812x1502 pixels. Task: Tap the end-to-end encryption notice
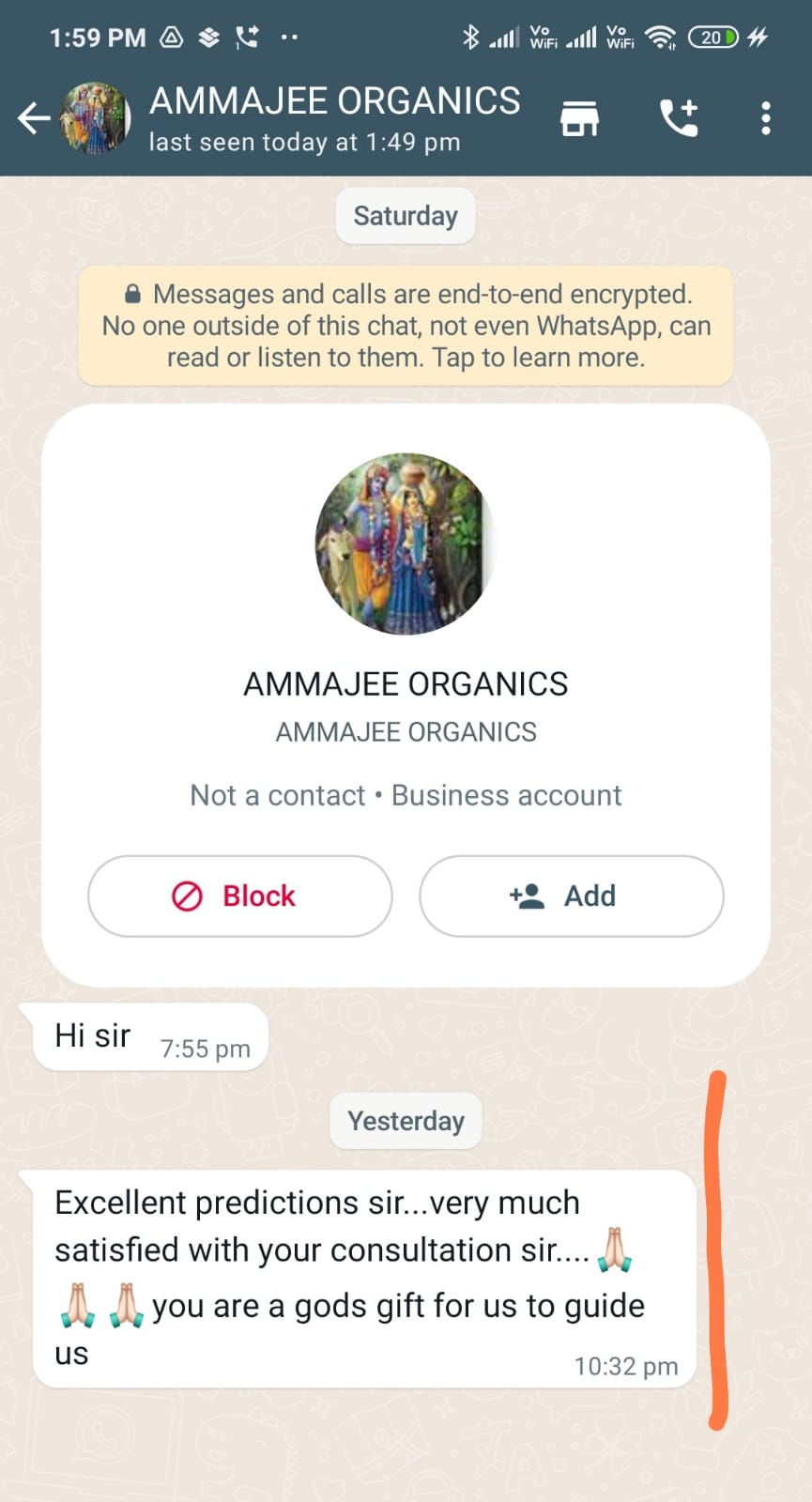pyautogui.click(x=406, y=326)
